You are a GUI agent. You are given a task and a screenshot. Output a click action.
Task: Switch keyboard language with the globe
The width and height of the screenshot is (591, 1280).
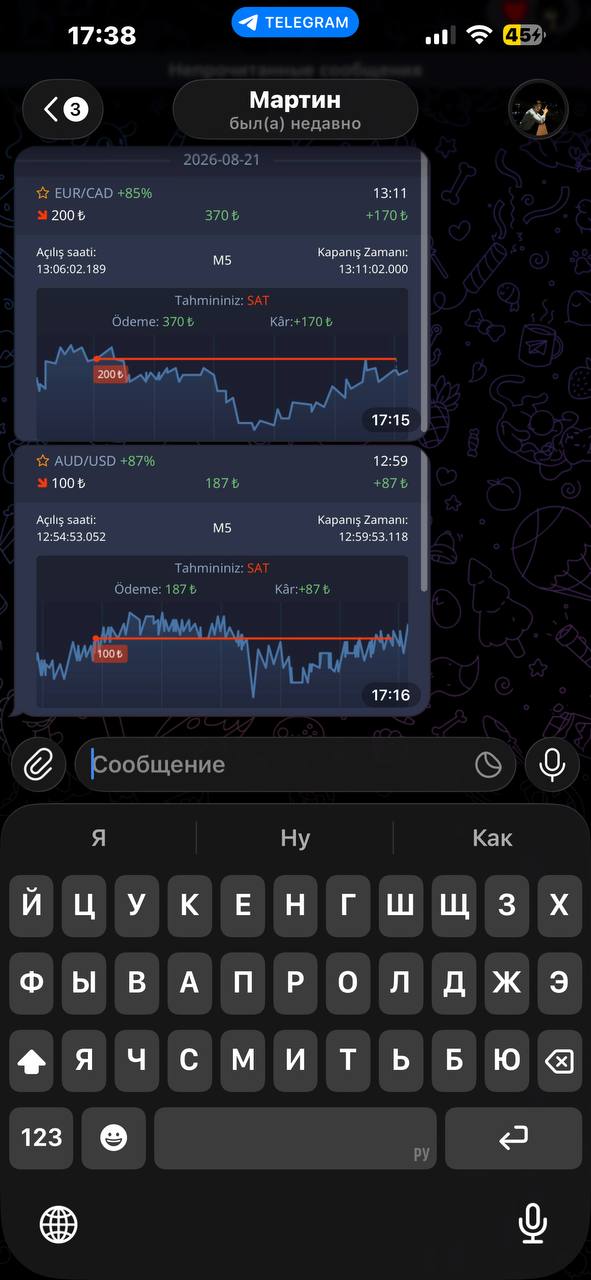pyautogui.click(x=59, y=1223)
